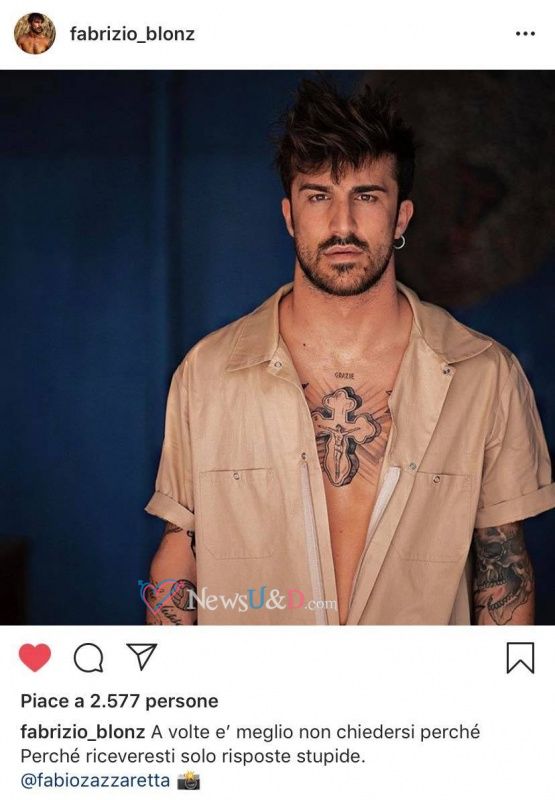Open the post's three-dot options menu

click(525, 34)
